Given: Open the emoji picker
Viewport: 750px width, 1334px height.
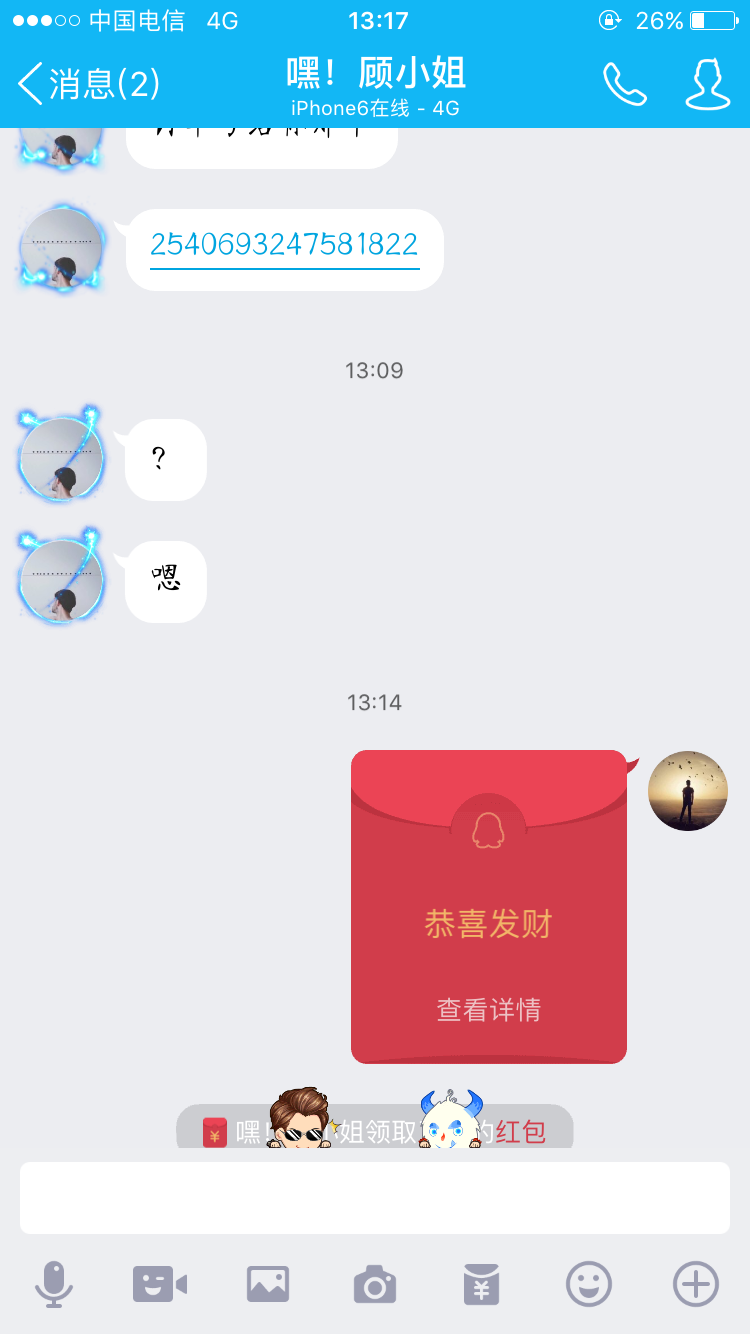Looking at the screenshot, I should 589,1284.
